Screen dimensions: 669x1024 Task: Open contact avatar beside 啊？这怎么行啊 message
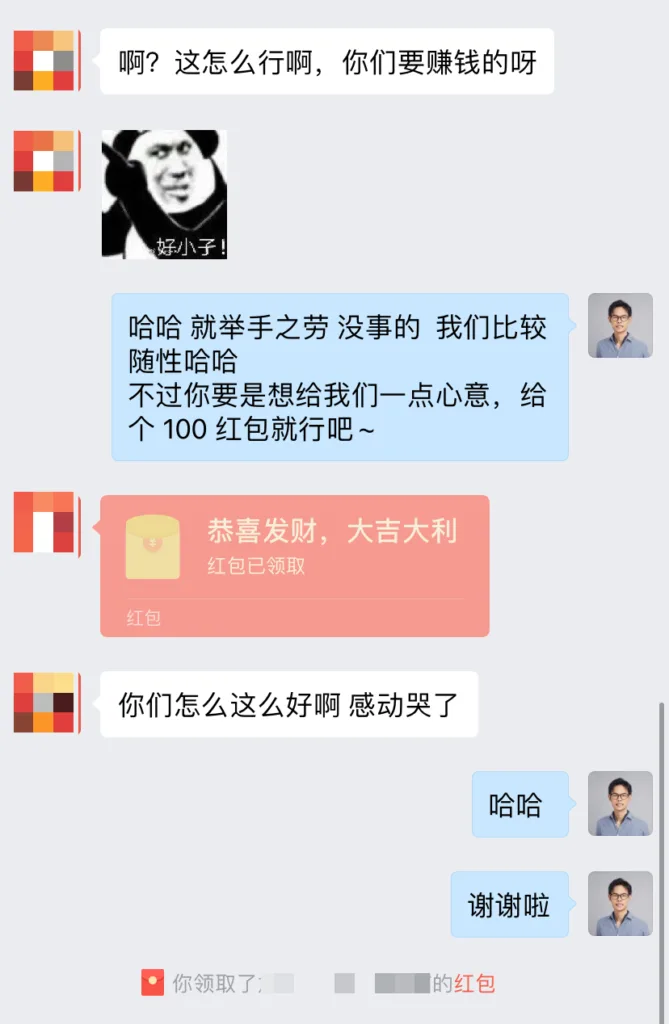(x=45, y=61)
